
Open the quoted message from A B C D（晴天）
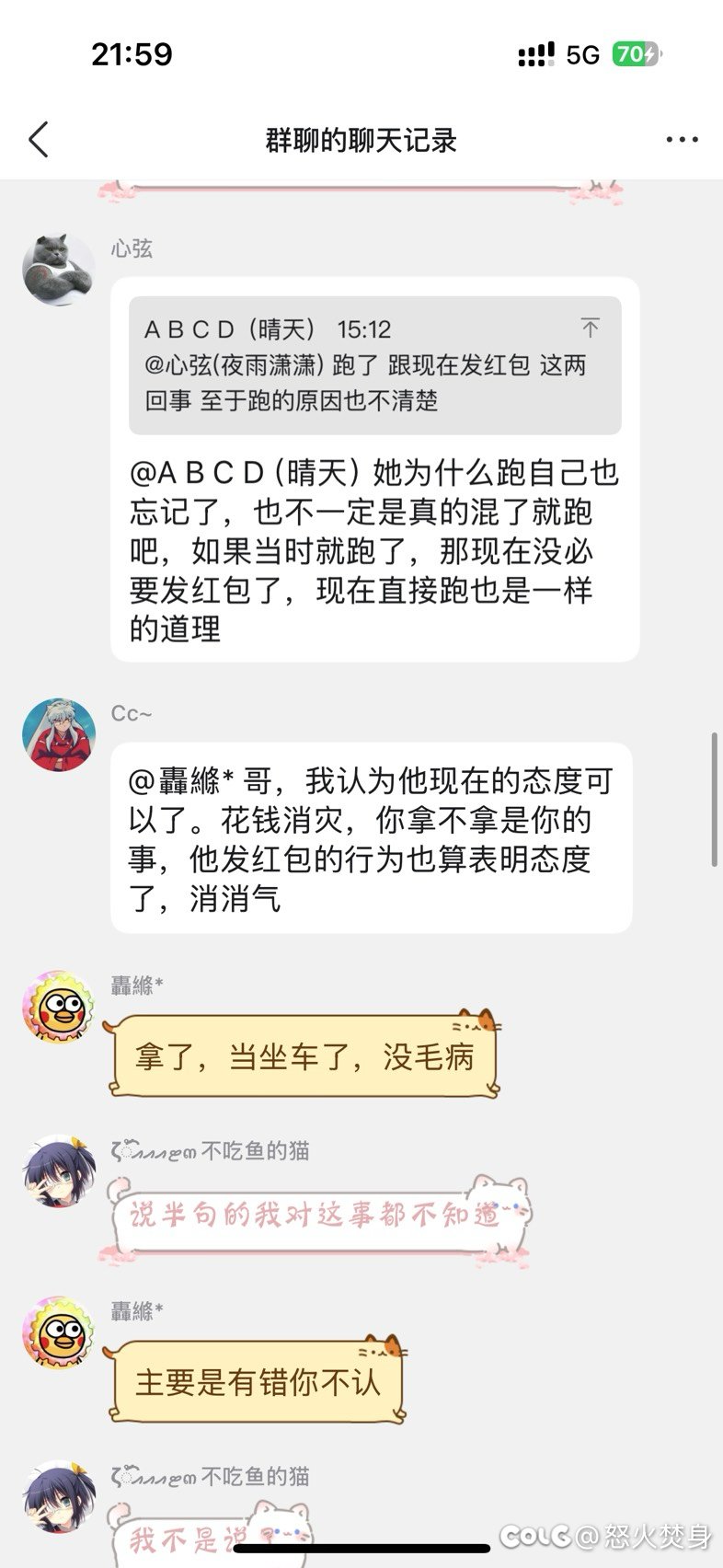pos(375,365)
